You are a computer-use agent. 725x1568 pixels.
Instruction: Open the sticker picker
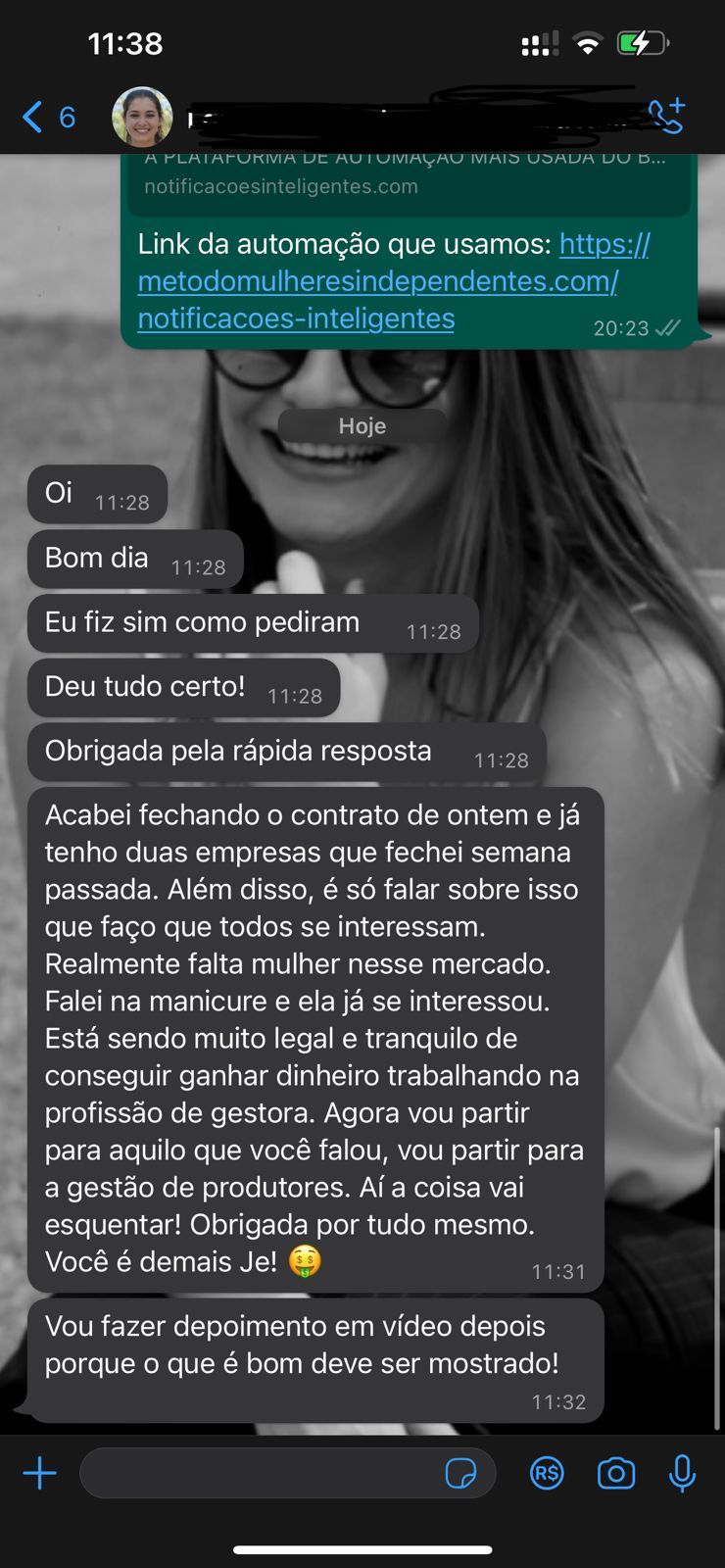click(x=460, y=1473)
